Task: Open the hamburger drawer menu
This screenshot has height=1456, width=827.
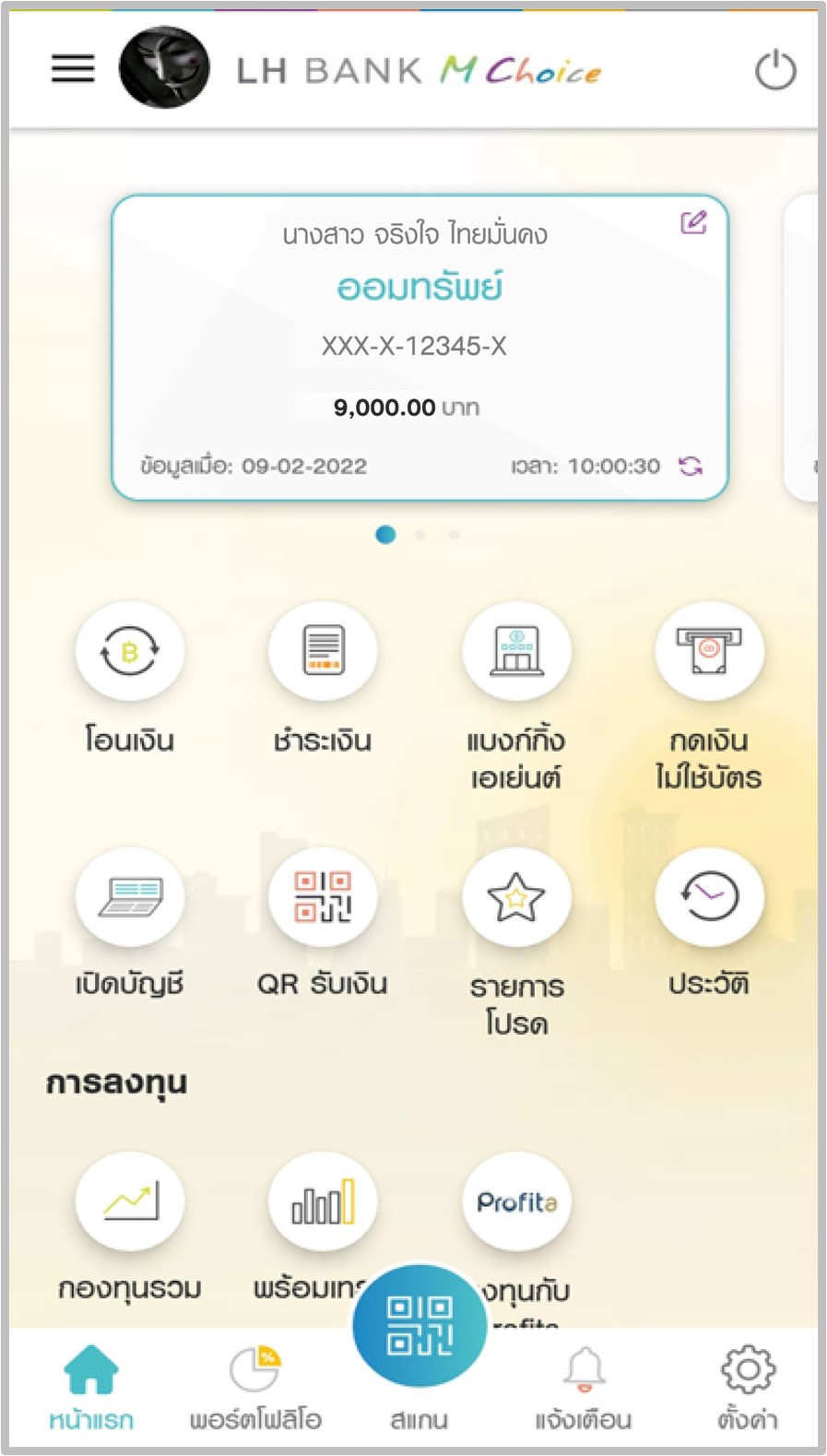Action: tap(73, 69)
